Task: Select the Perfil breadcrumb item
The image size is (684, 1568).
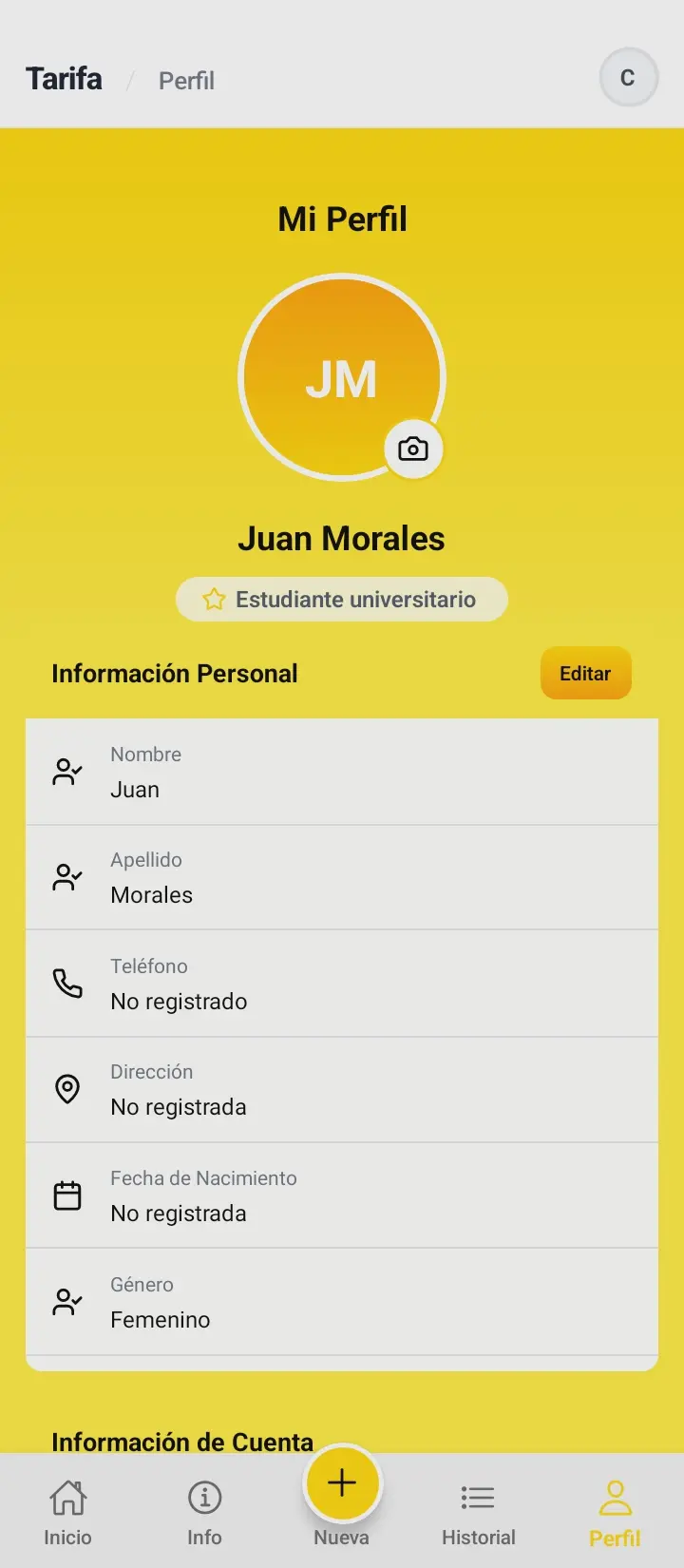Action: 186,81
